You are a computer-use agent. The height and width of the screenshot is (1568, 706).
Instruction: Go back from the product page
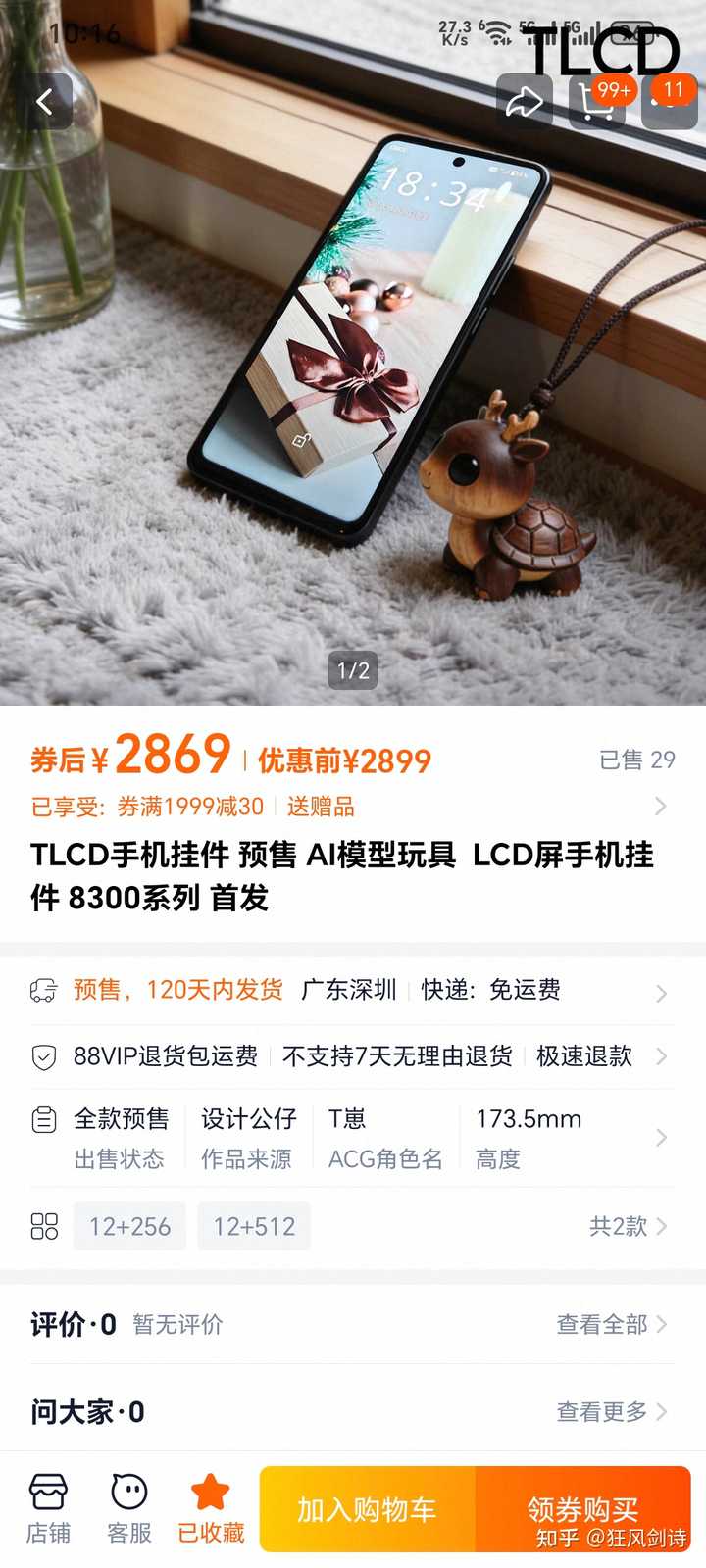pyautogui.click(x=45, y=101)
